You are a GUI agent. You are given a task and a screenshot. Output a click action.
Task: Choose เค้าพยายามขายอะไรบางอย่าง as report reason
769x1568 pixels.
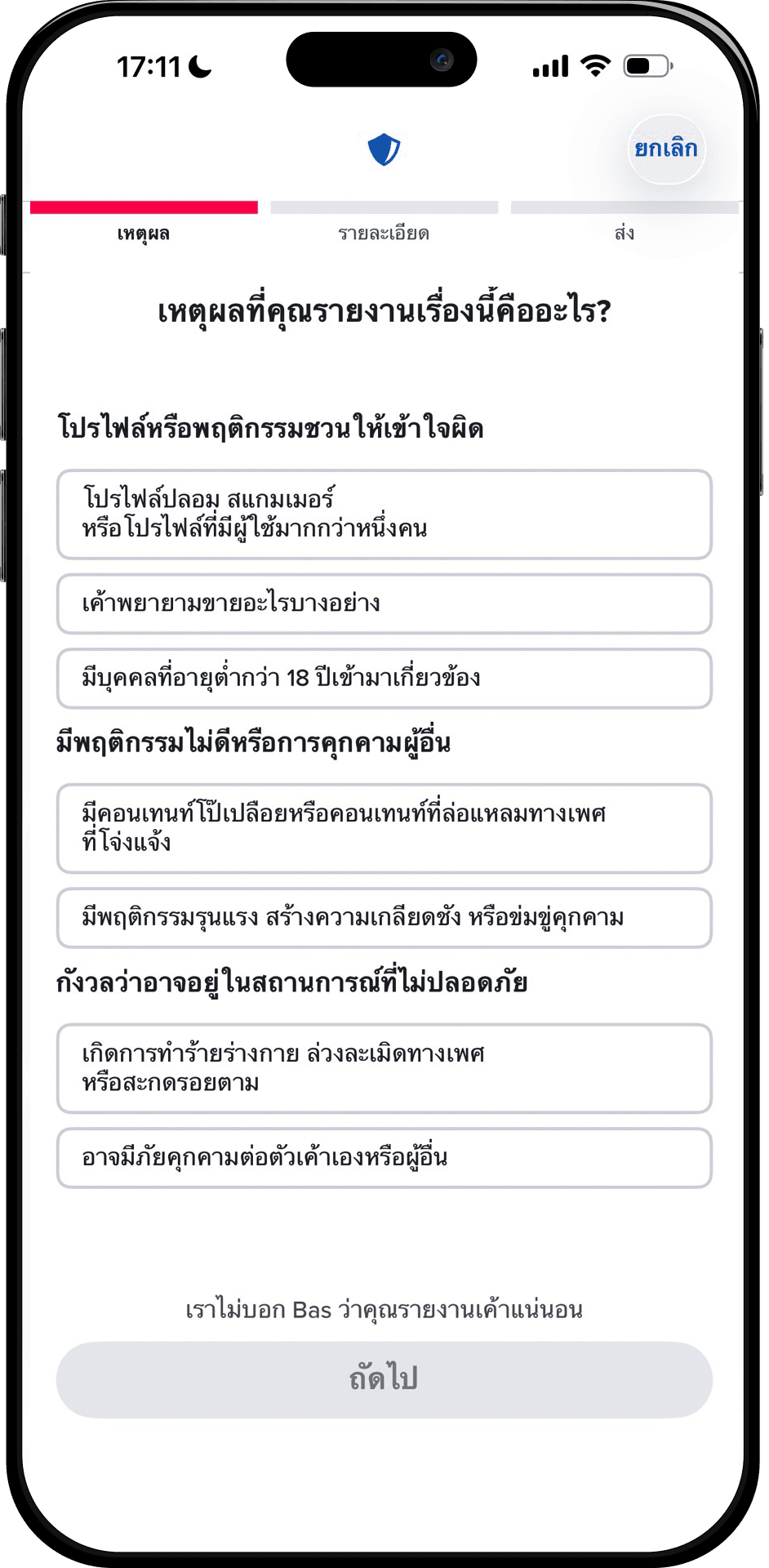384,604
